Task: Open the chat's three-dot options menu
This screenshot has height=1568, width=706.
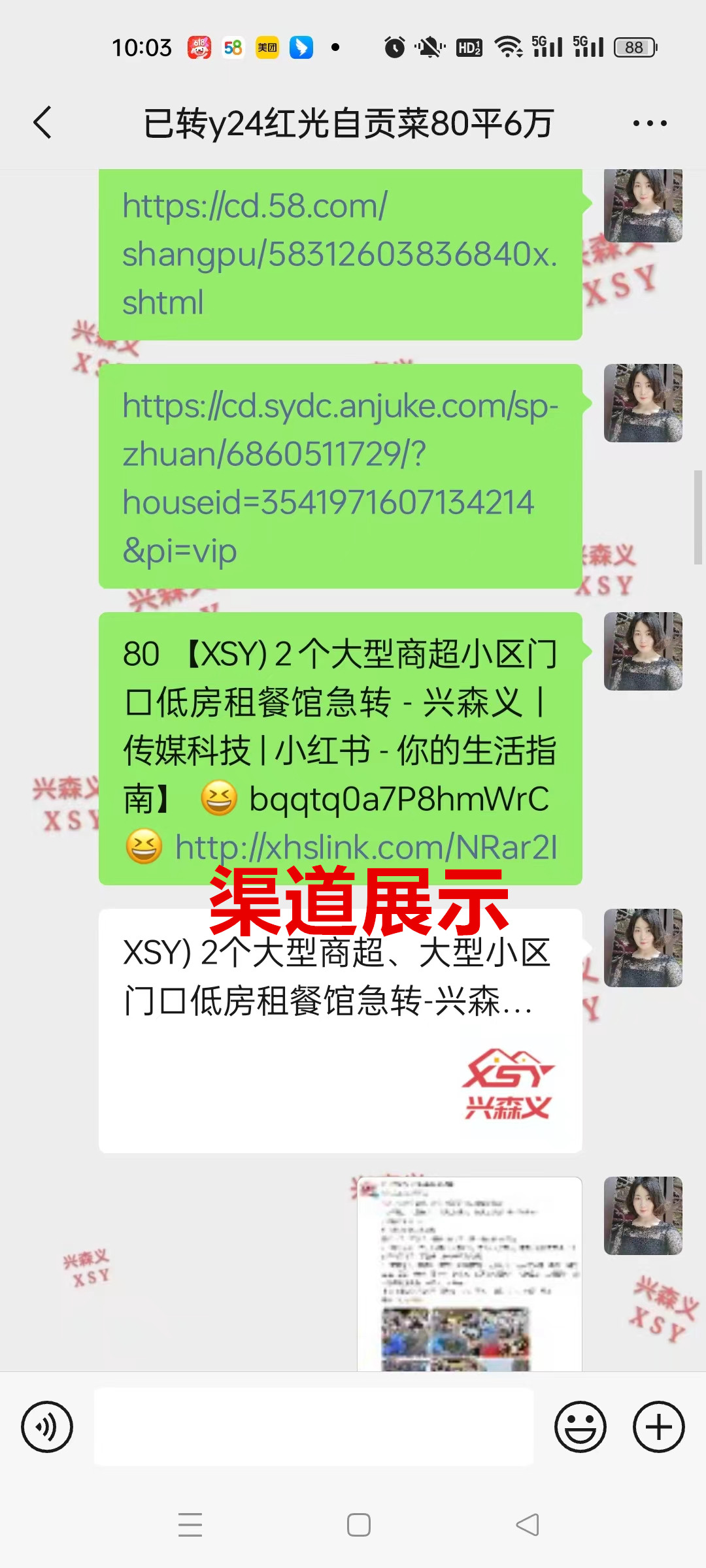Action: 650,123
